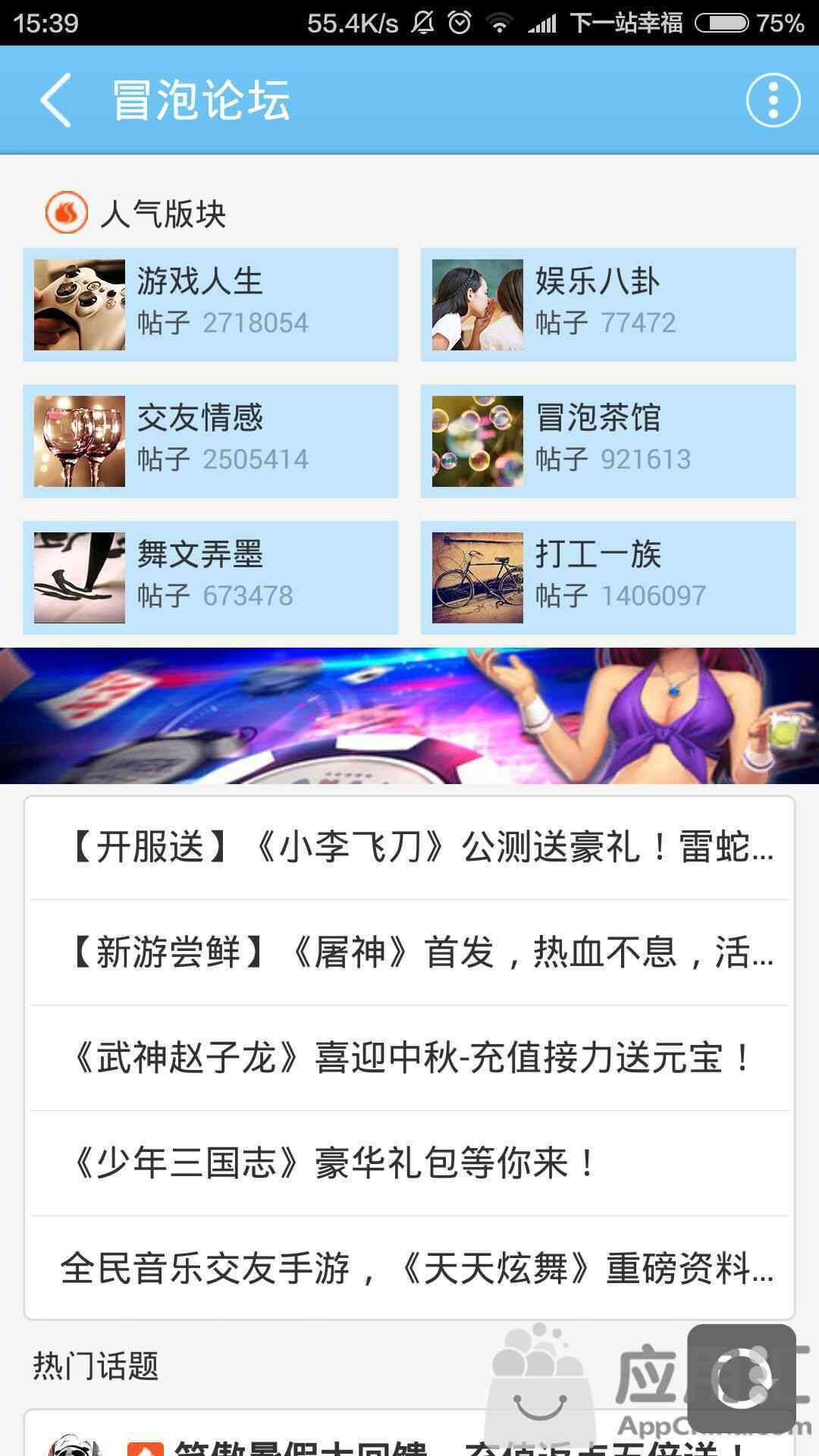
Task: Open the 游戏人生 board
Action: point(210,305)
